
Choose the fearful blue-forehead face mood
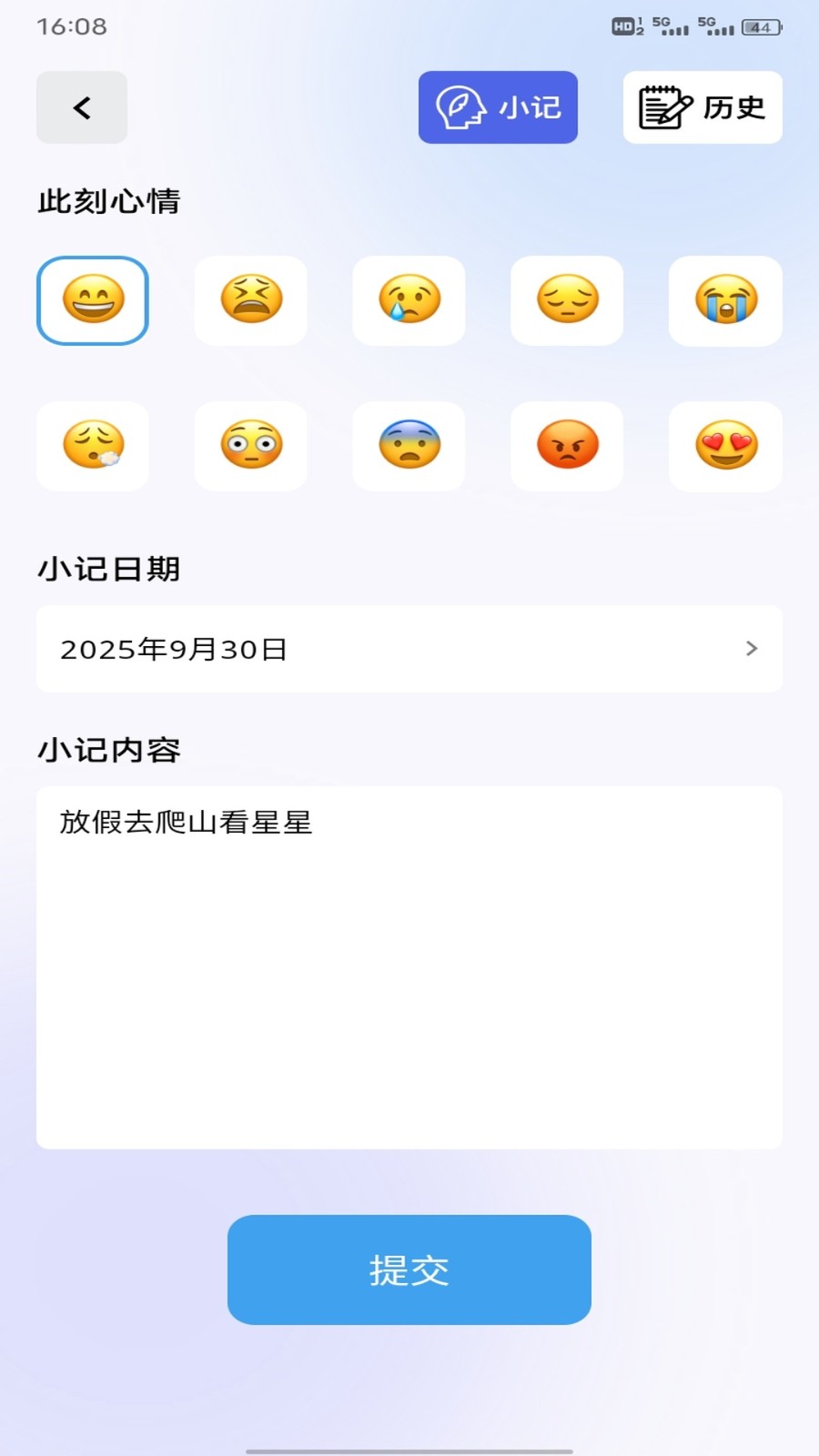click(409, 446)
